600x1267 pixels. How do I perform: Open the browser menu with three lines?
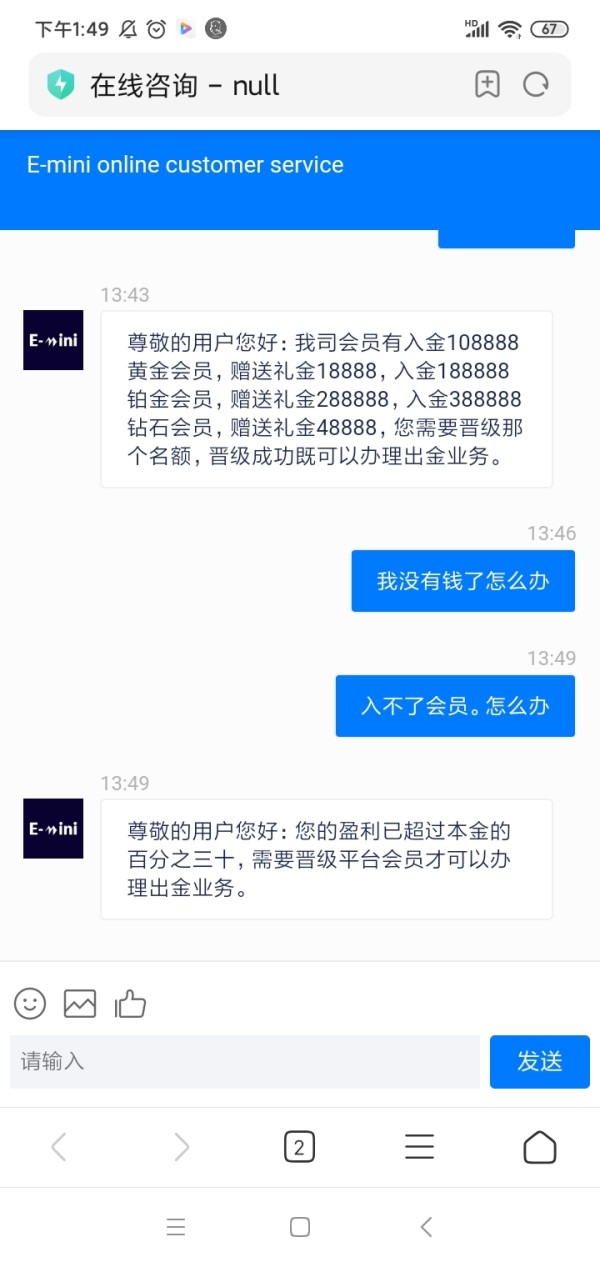tap(419, 1147)
